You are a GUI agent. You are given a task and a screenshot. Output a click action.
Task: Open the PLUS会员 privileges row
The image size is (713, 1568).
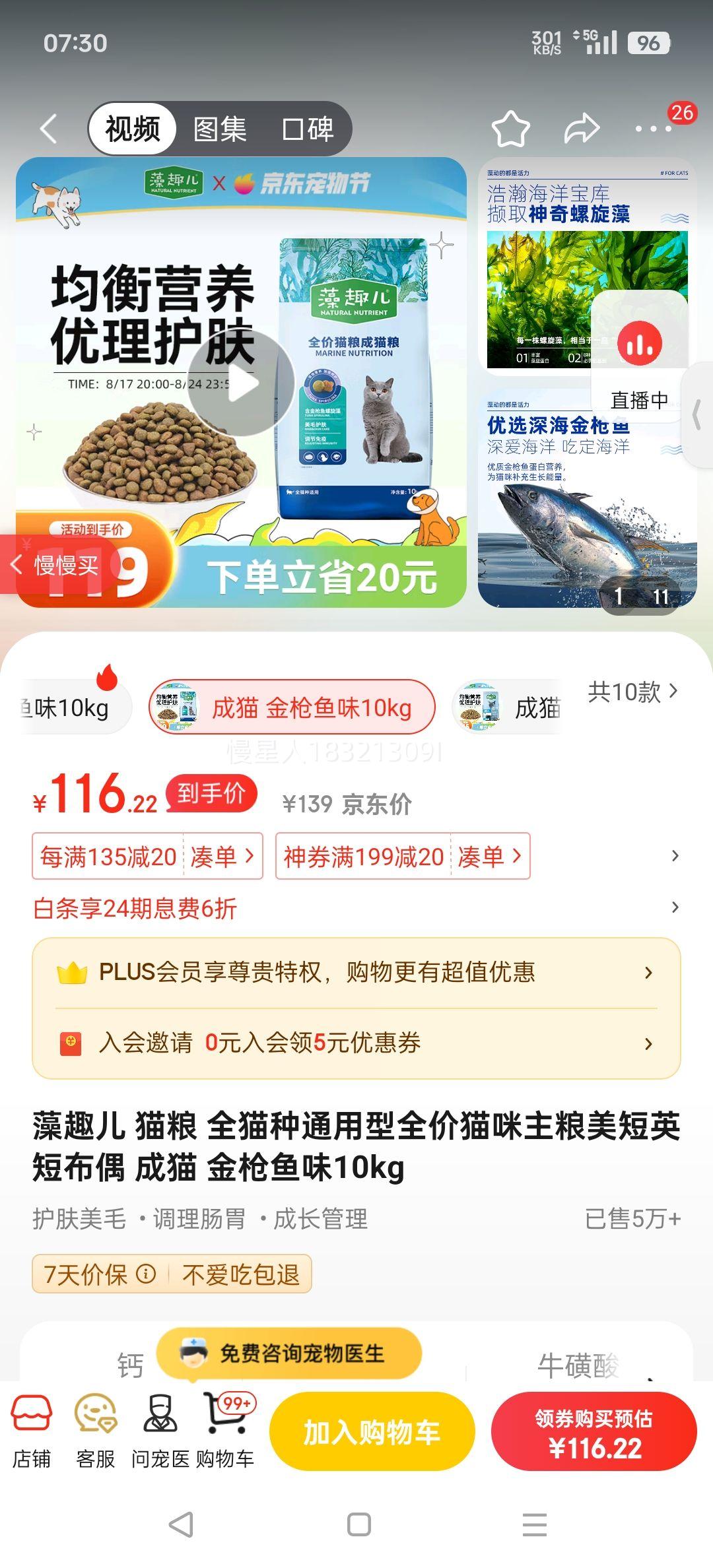356,972
